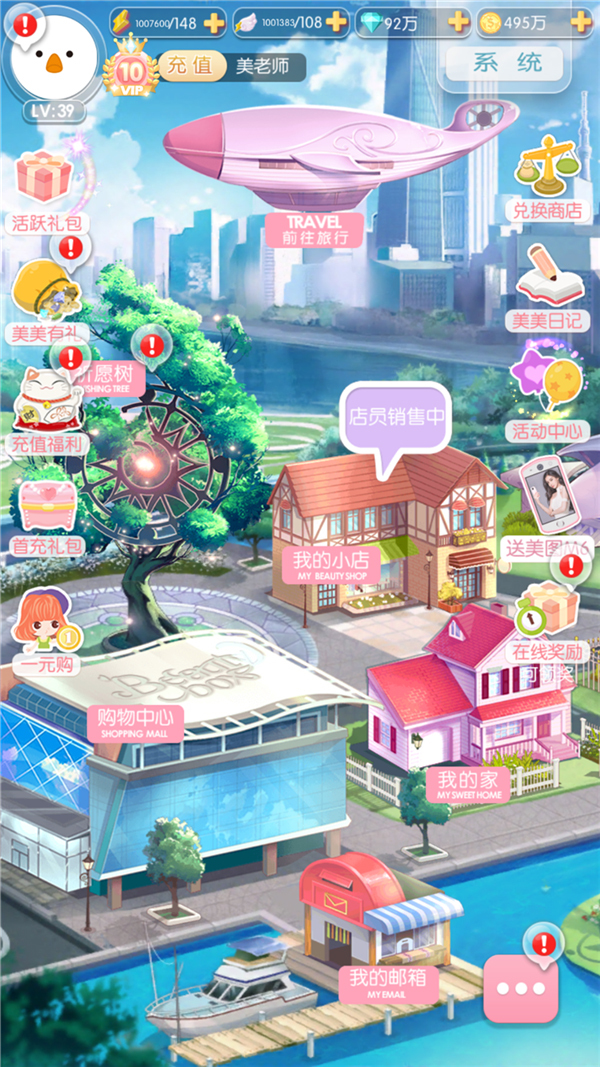This screenshot has width=600, height=1067.
Task: Add more energy with the plus icon
Action: tap(212, 22)
